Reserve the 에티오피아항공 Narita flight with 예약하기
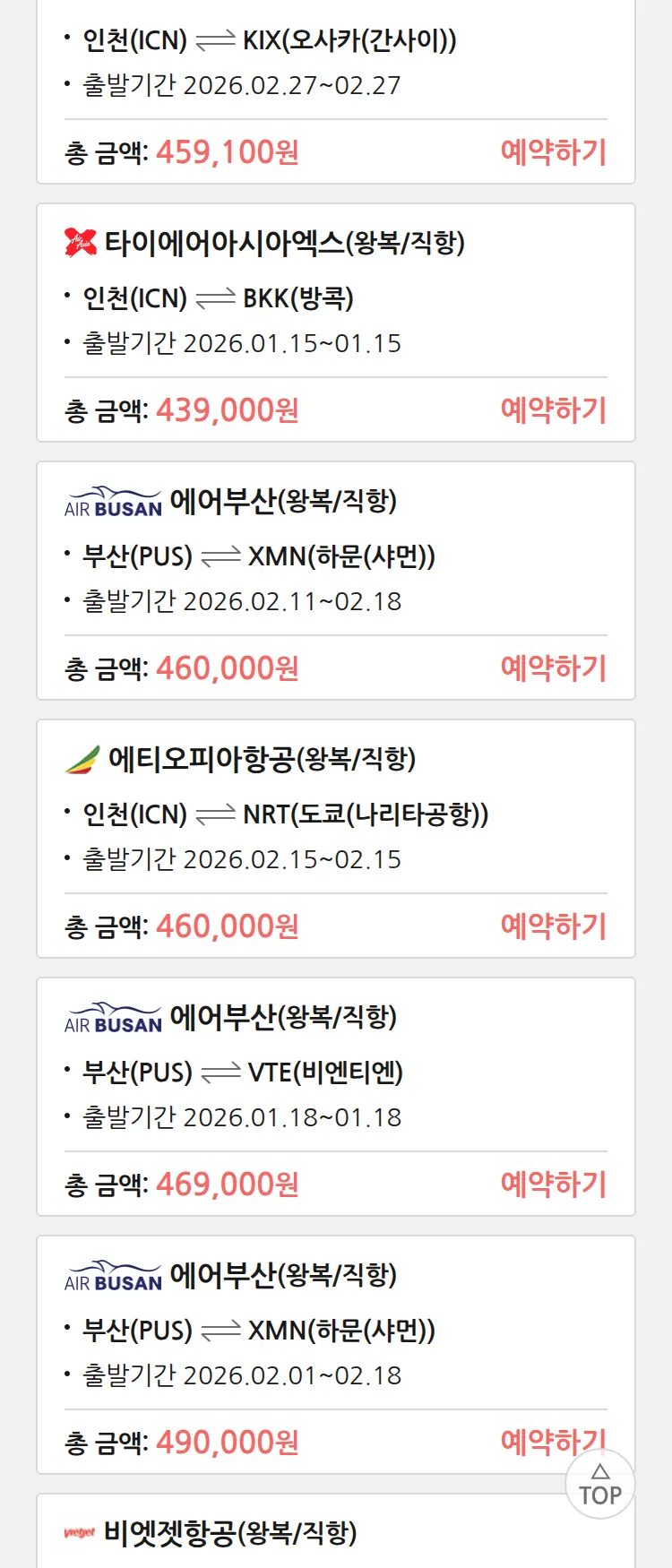The width and height of the screenshot is (672, 1568). [x=553, y=926]
